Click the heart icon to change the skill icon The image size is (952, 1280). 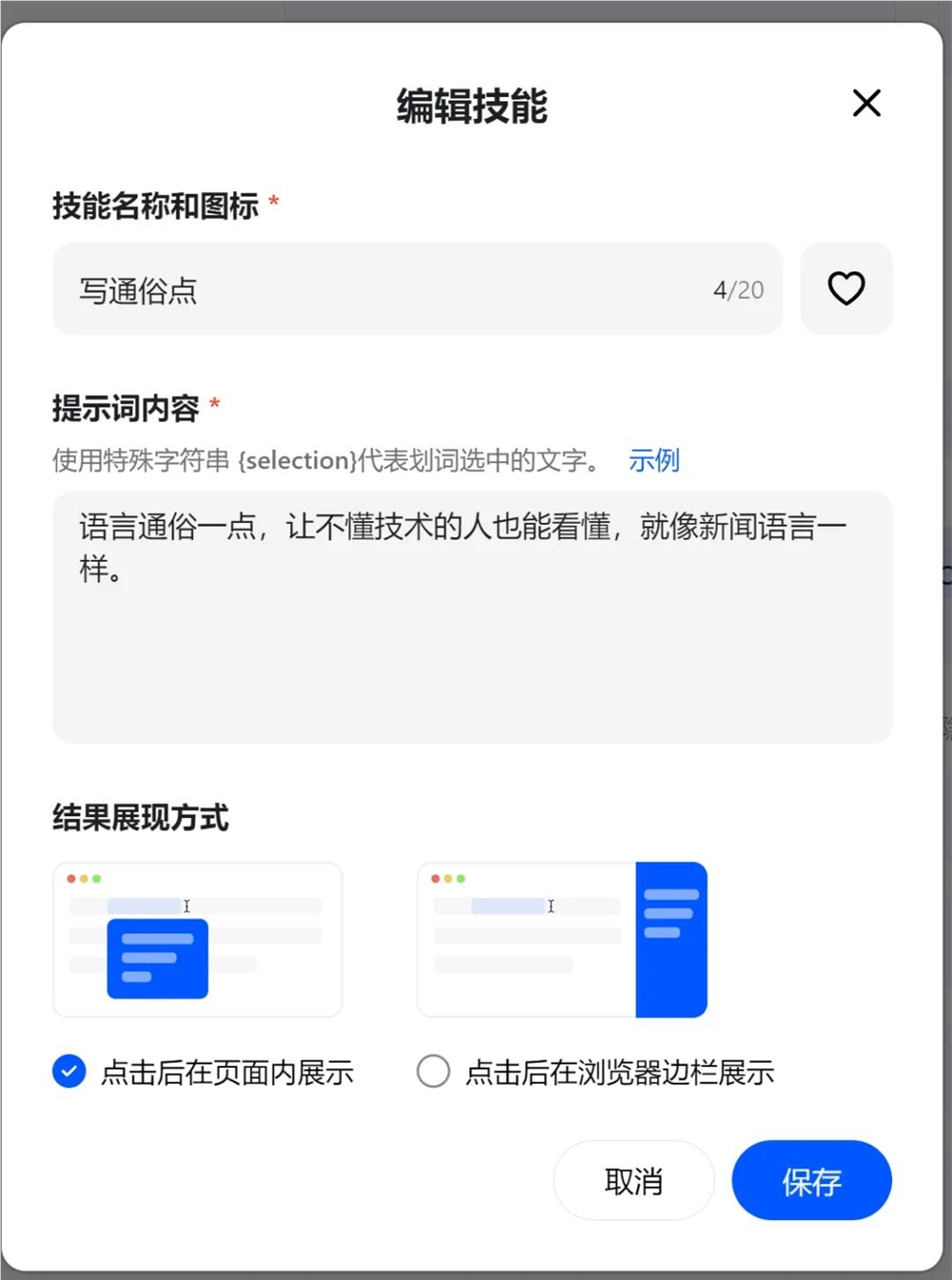pyautogui.click(x=845, y=289)
